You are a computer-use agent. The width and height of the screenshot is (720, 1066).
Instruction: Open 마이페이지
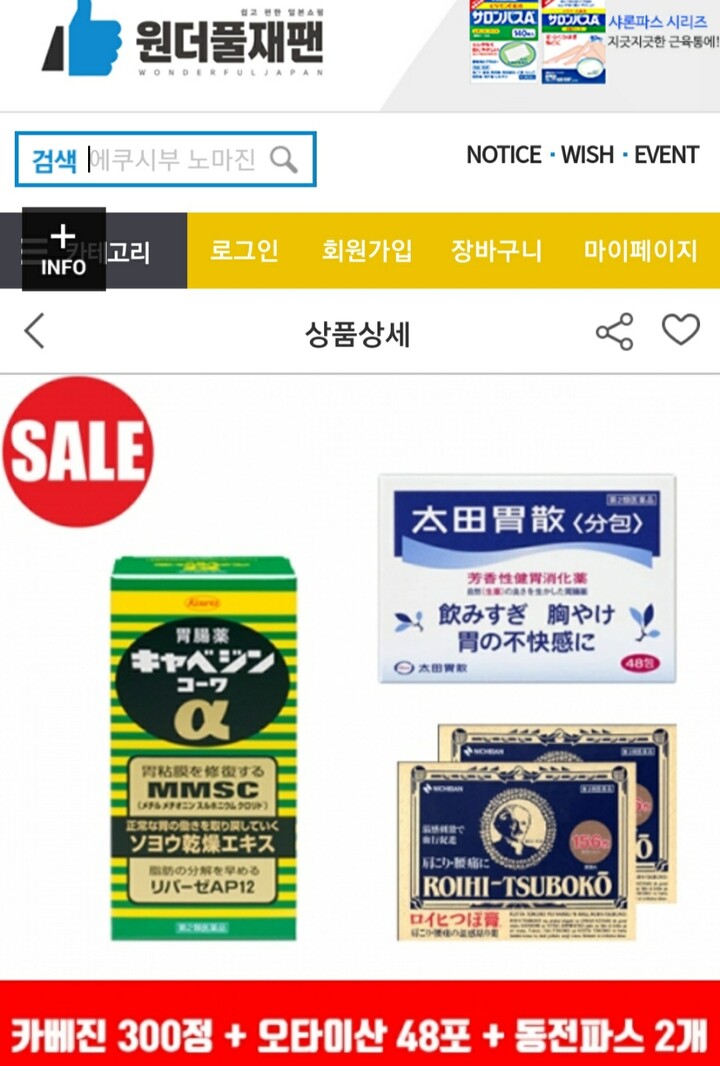point(640,251)
